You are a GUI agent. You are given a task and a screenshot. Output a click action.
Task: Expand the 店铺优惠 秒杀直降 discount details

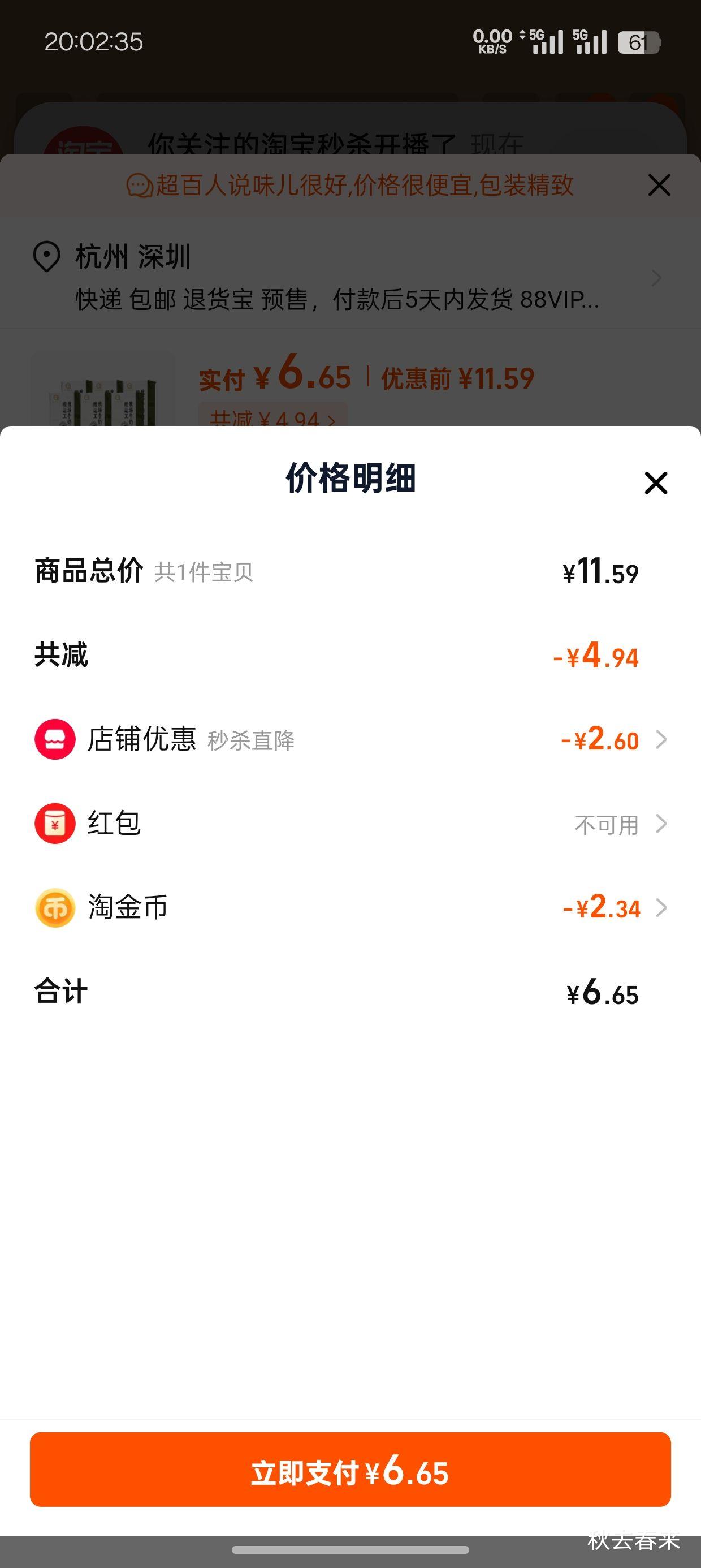[661, 740]
